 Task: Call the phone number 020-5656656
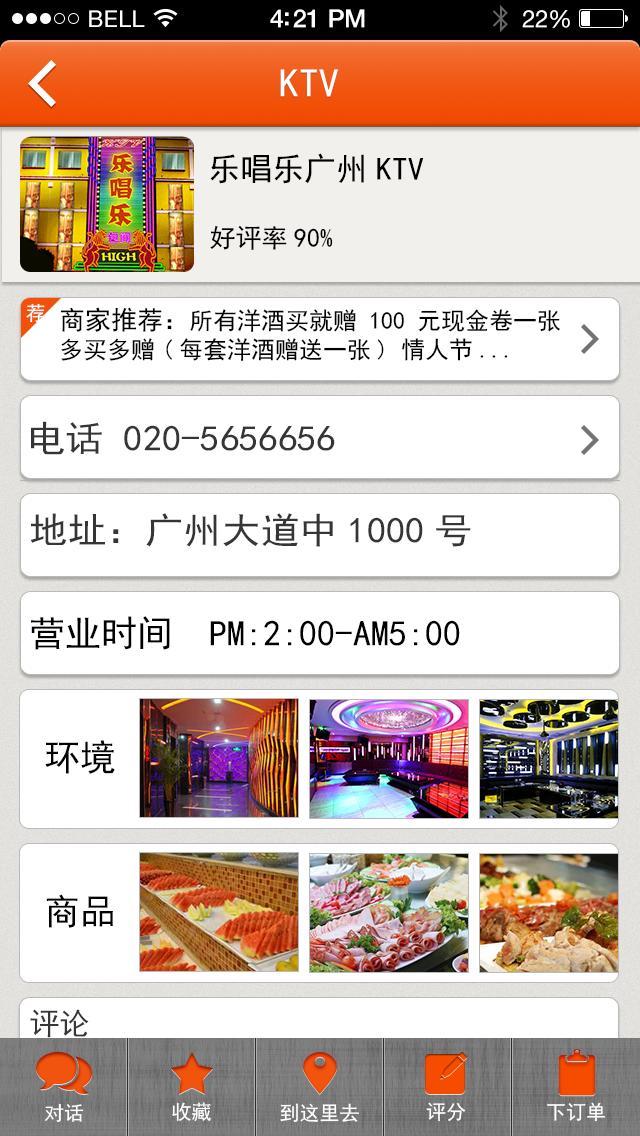click(x=319, y=438)
